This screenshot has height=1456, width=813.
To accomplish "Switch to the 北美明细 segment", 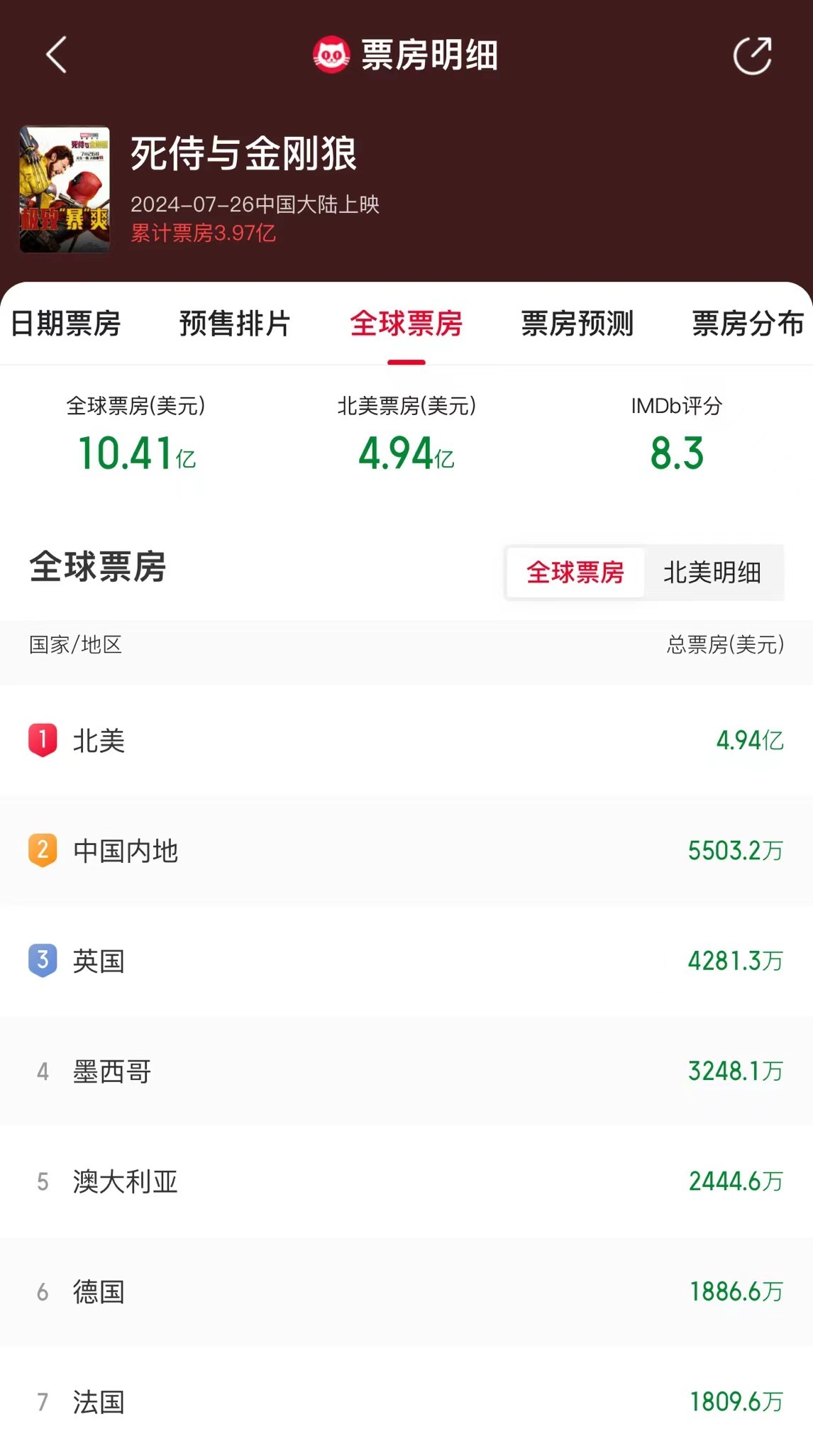I will [x=712, y=572].
